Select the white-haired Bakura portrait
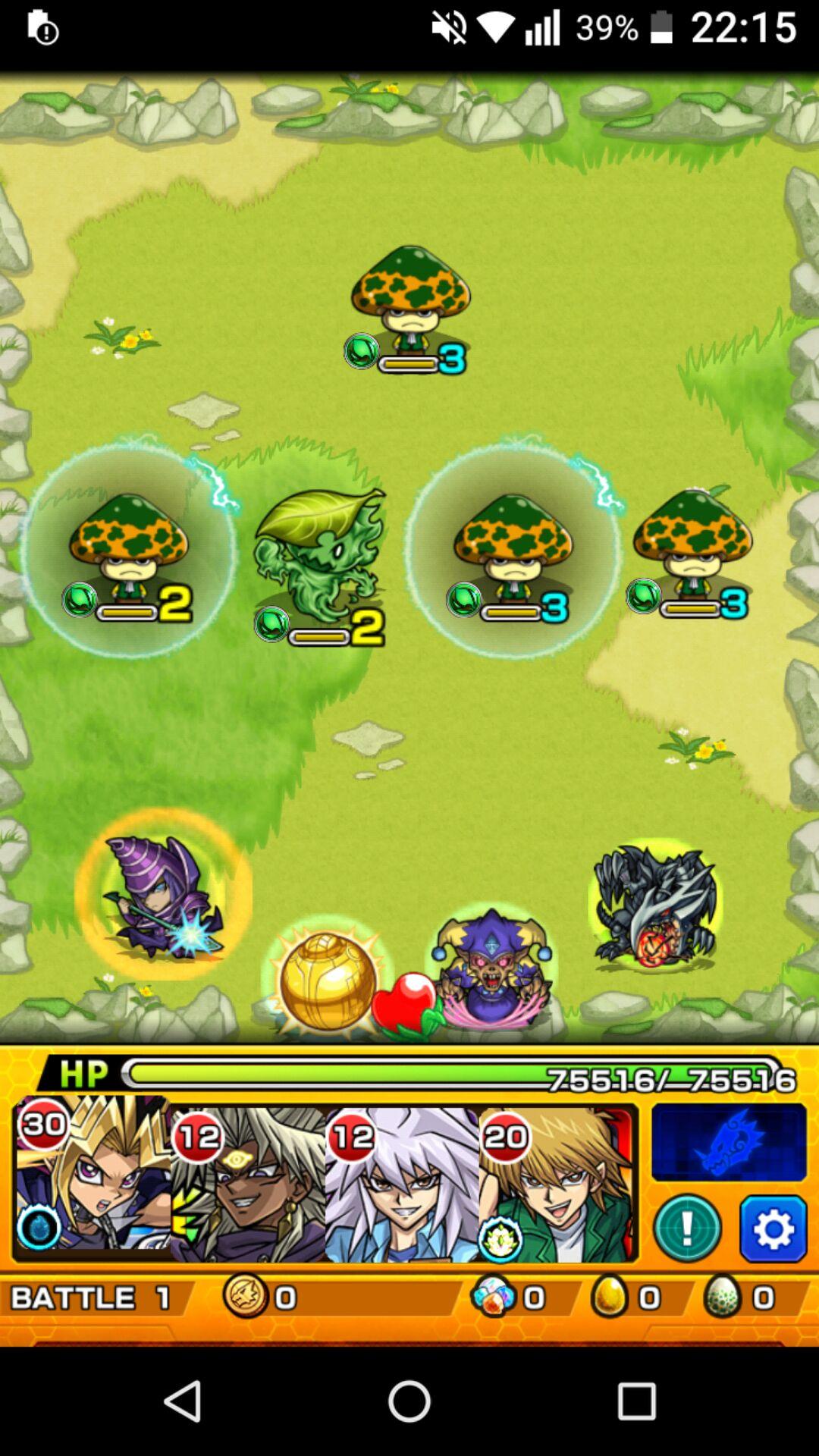The image size is (819, 1456). (x=403, y=1185)
